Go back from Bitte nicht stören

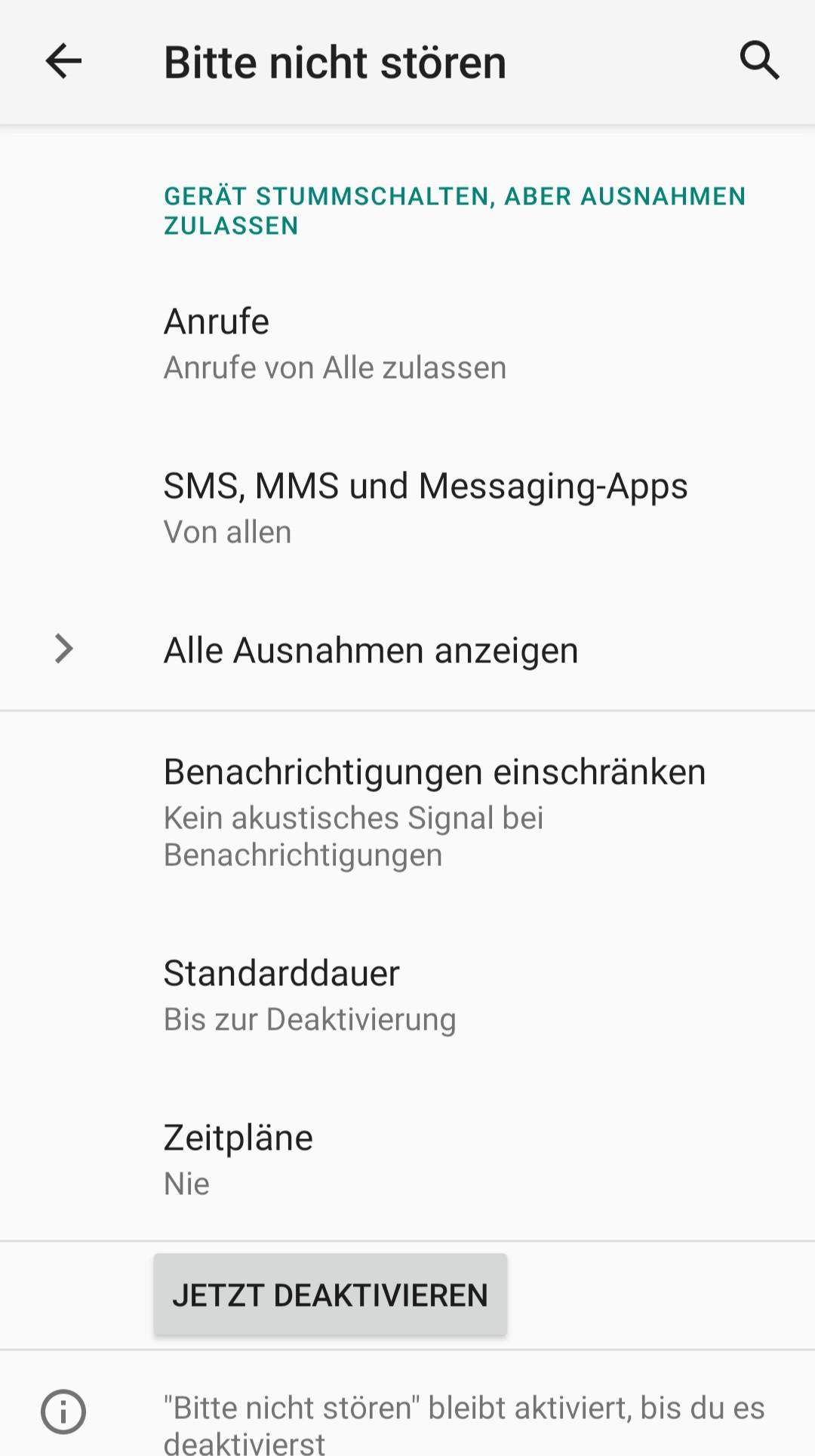(63, 61)
